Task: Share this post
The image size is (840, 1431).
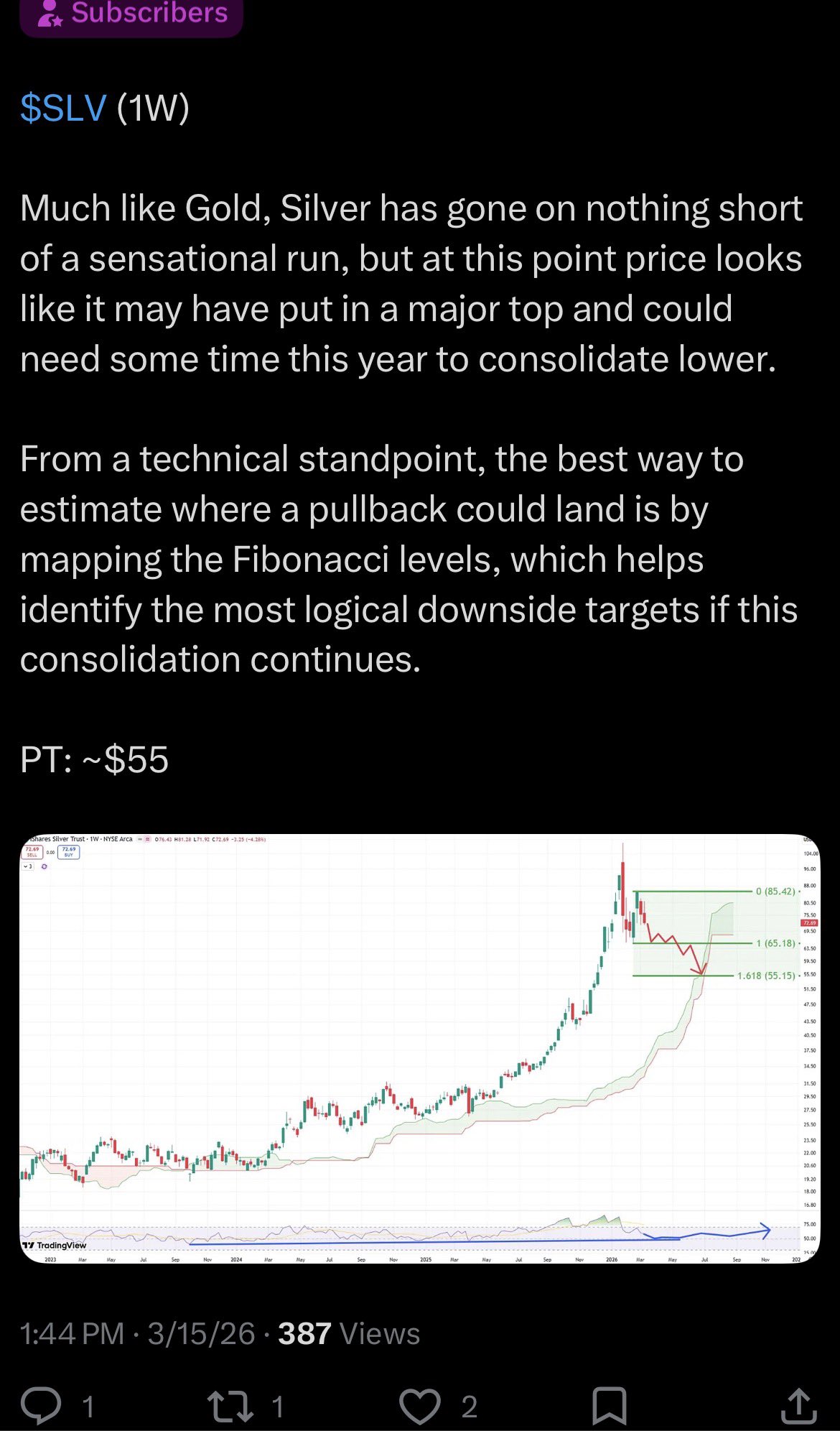Action: [x=798, y=1406]
